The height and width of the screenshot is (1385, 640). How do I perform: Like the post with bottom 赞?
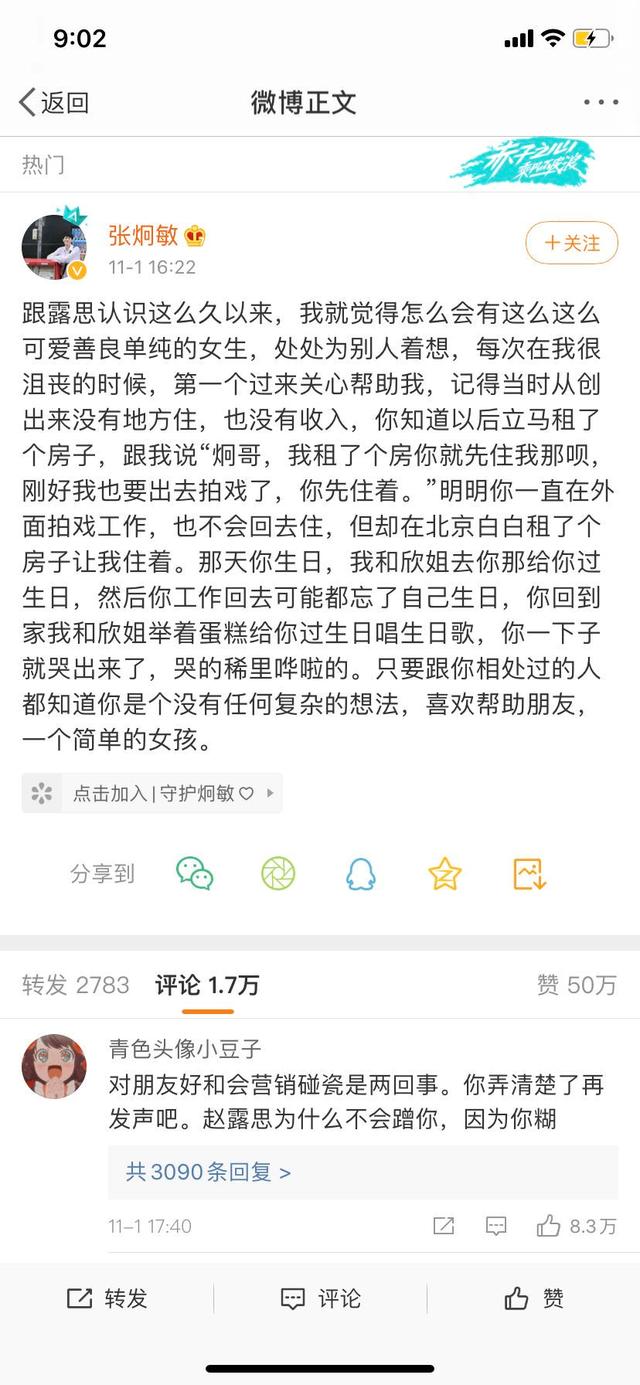[534, 1299]
